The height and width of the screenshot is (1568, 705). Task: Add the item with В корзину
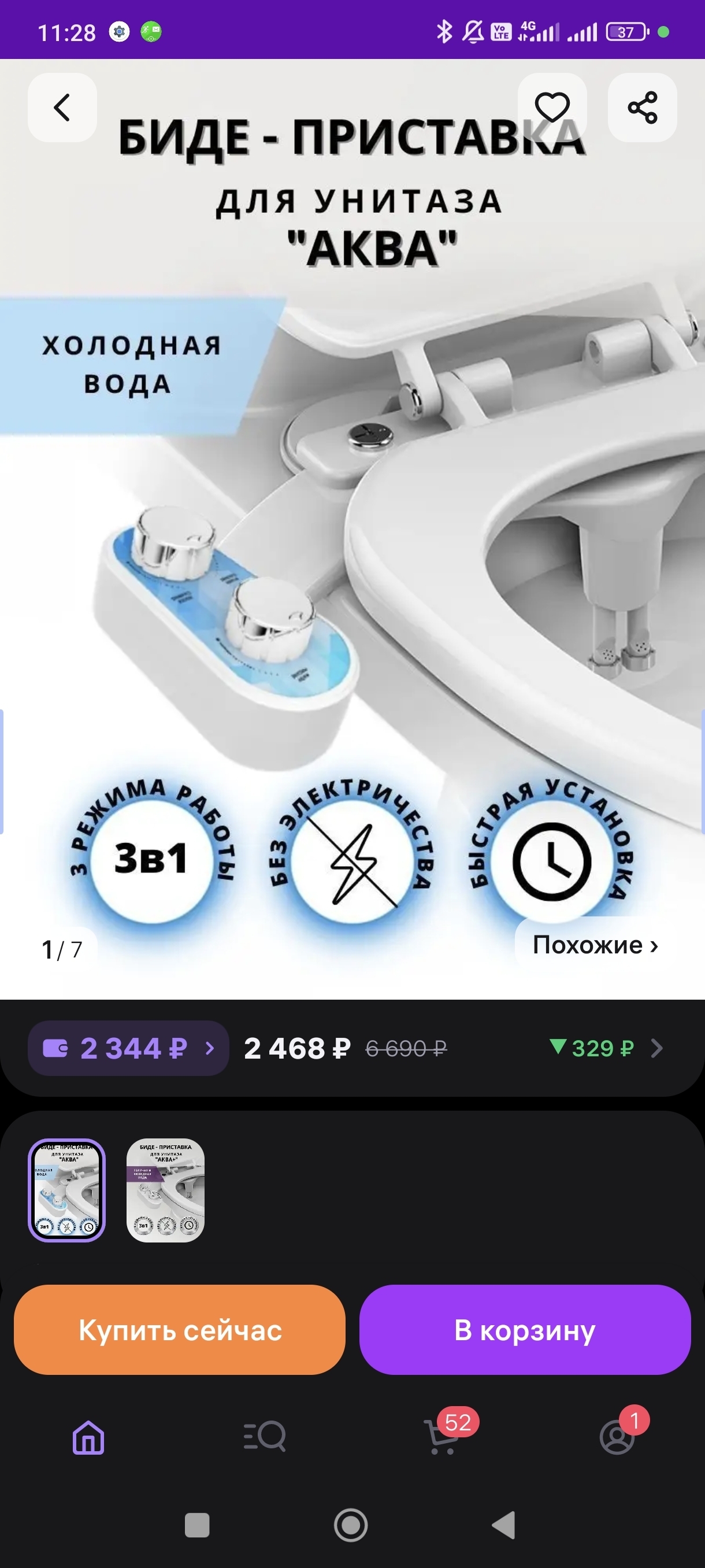[525, 1330]
